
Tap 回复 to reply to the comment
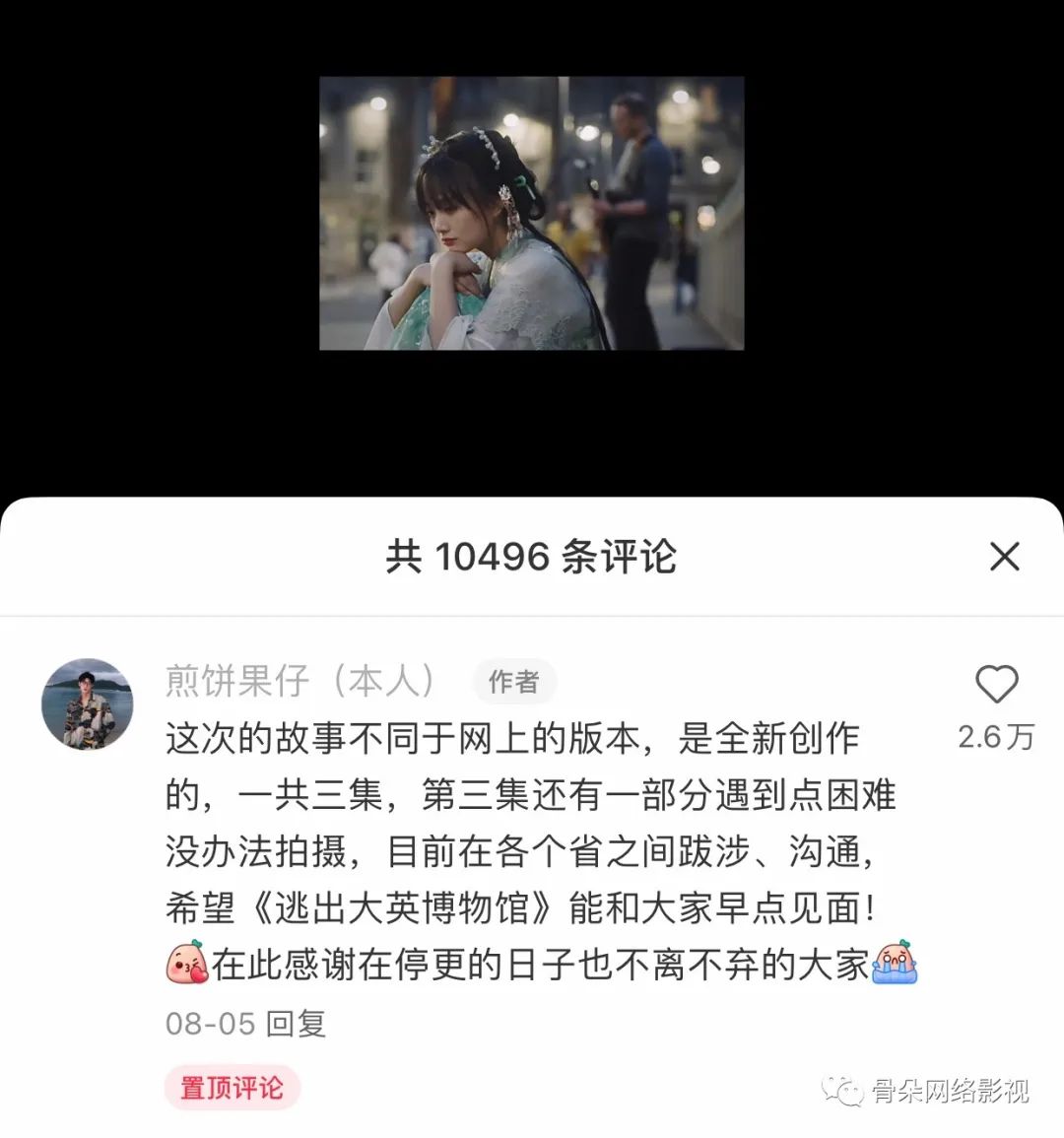pos(296,1024)
